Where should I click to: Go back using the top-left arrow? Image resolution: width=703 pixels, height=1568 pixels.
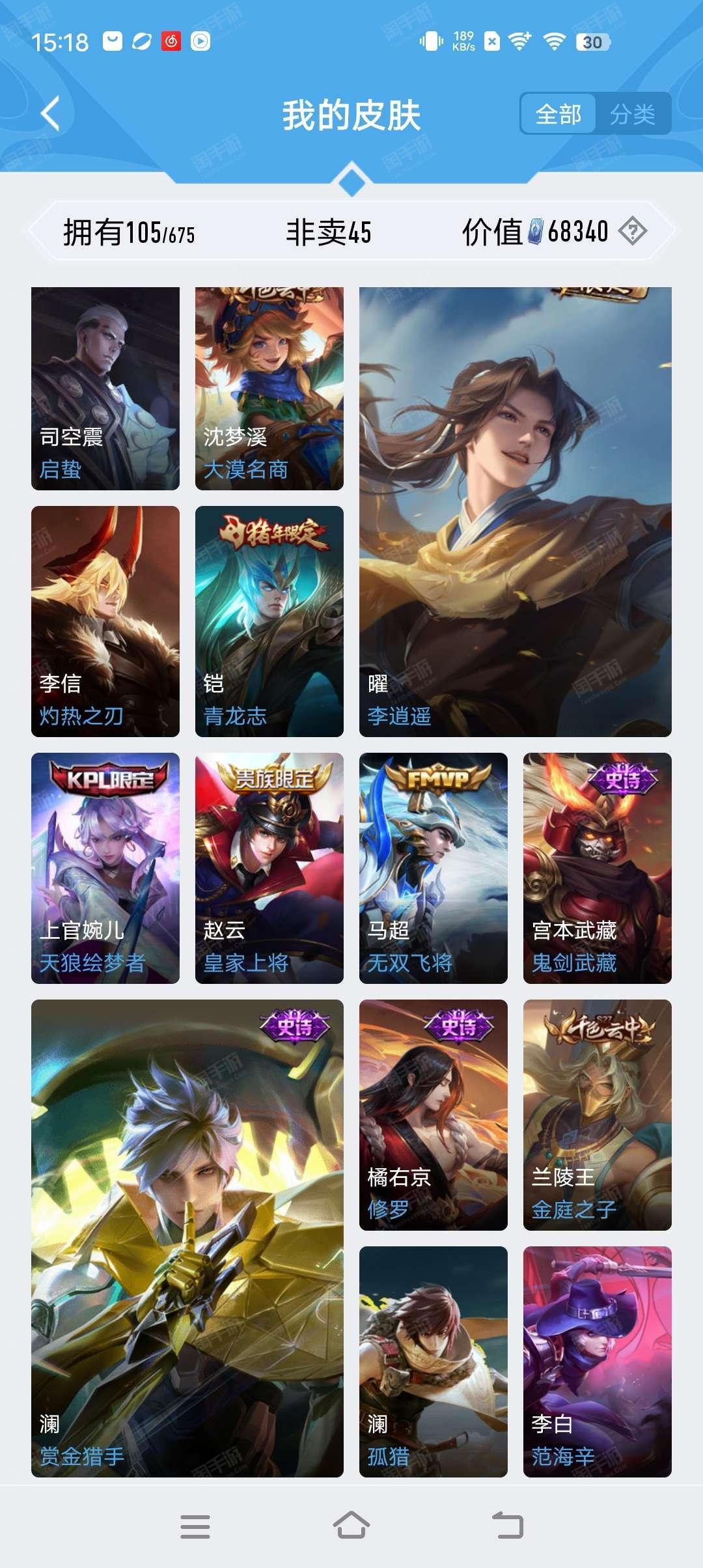click(51, 114)
